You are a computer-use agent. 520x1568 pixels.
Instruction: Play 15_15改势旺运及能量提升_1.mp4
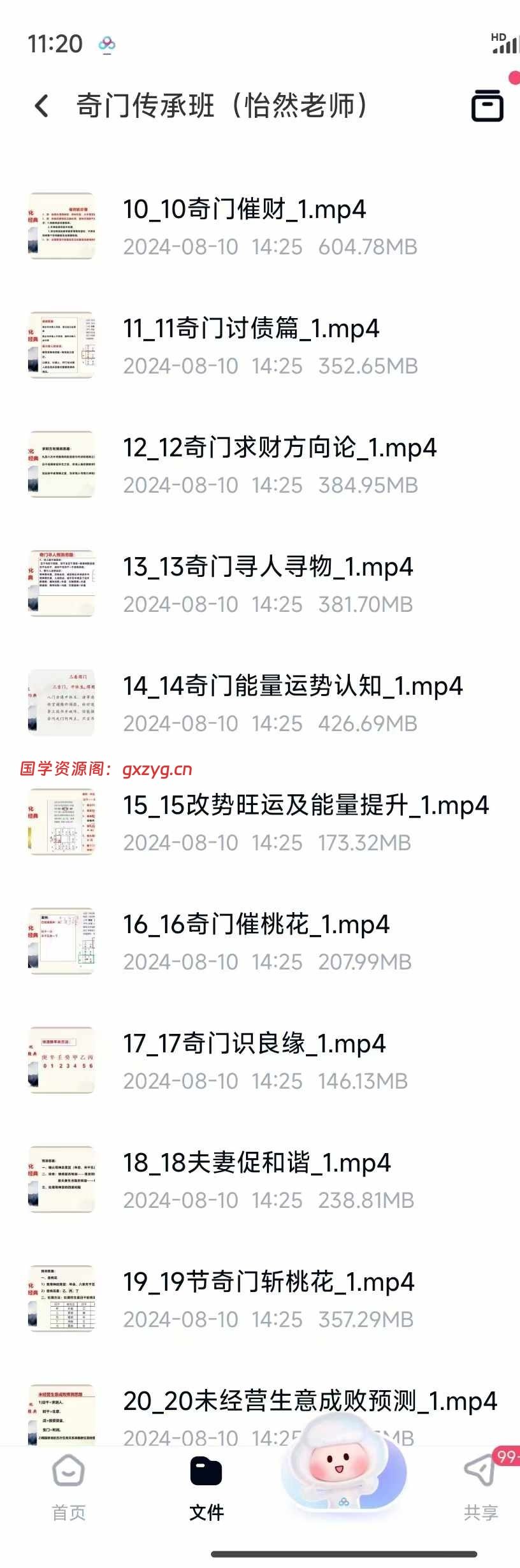305,806
